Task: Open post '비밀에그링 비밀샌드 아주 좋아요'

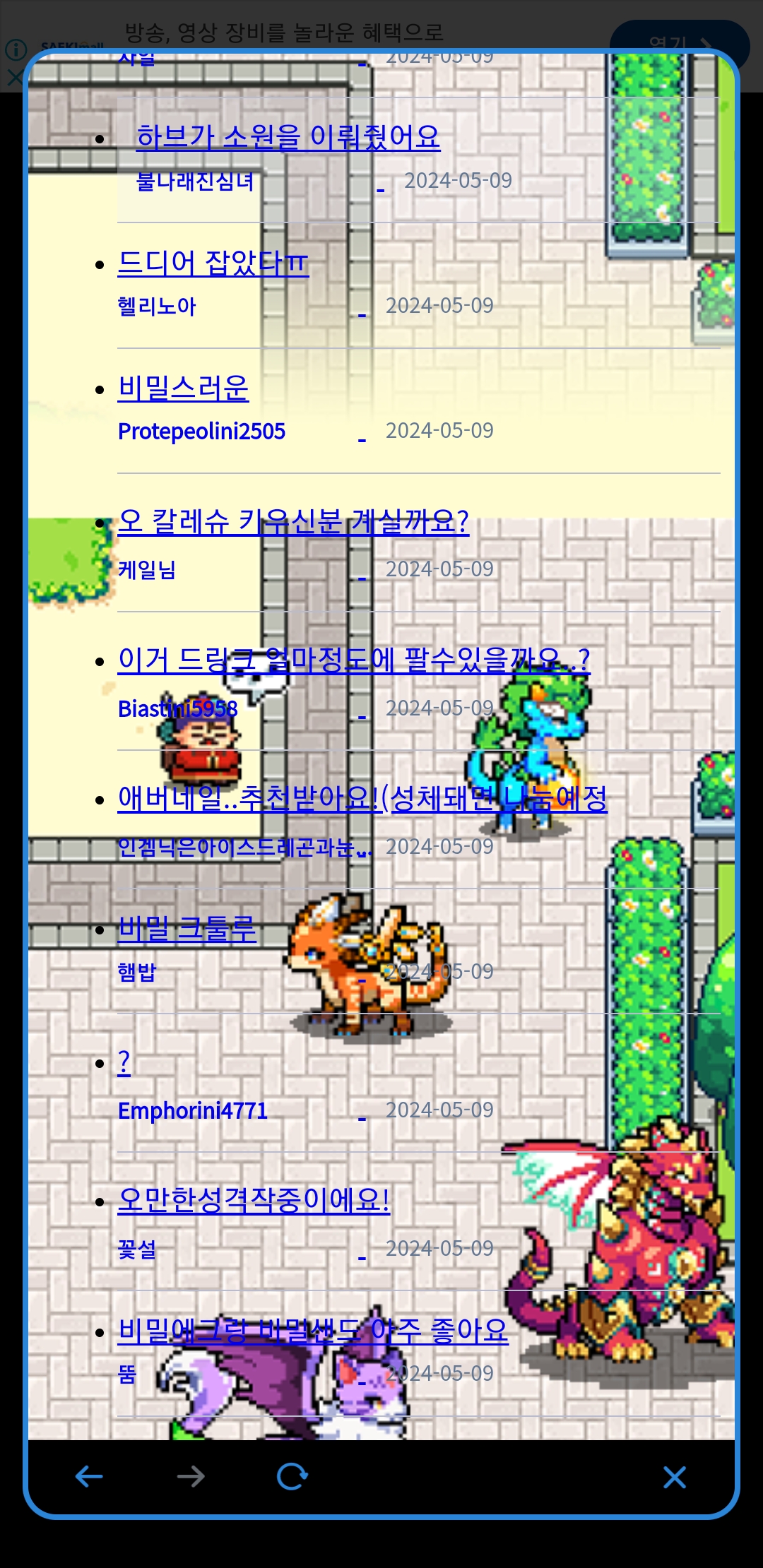Action: [312, 1331]
